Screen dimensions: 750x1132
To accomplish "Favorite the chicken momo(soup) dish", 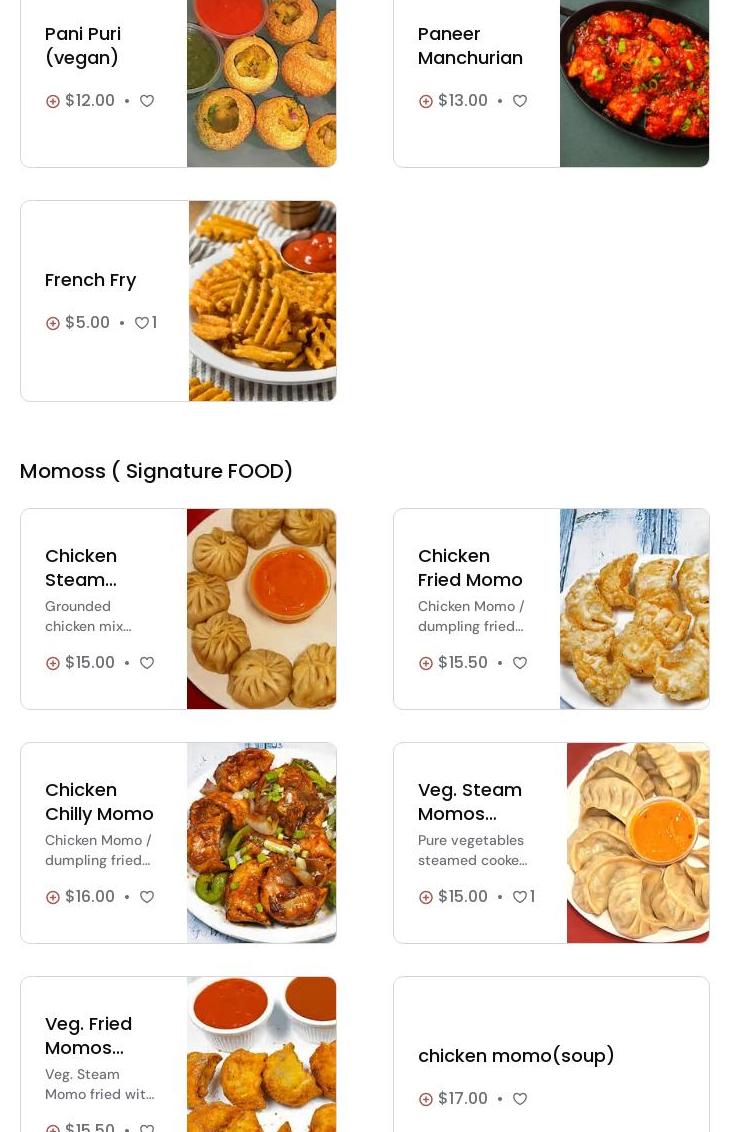I will [x=520, y=1099].
